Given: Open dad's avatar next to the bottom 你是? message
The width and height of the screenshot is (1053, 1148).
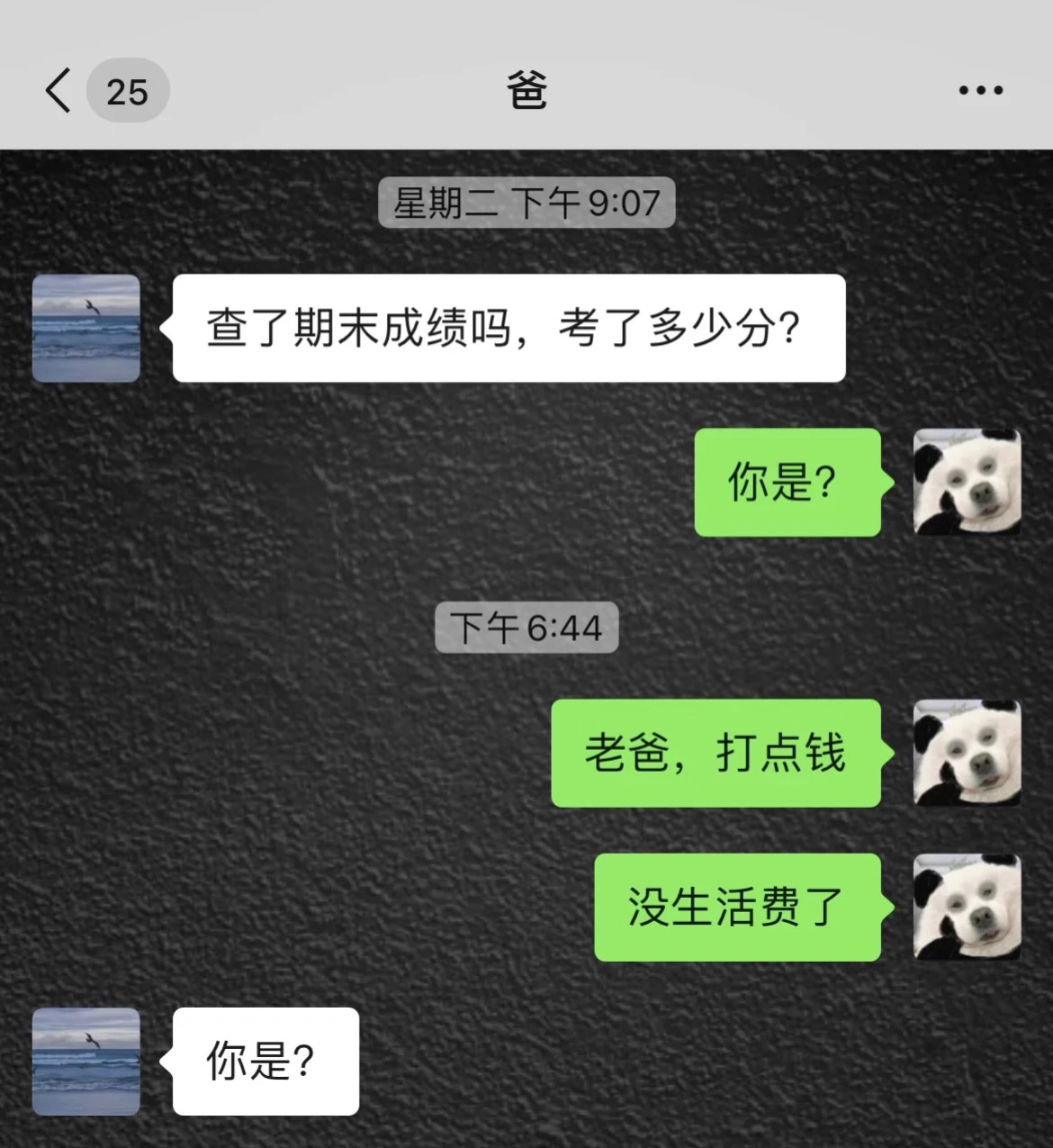Looking at the screenshot, I should 85,1062.
